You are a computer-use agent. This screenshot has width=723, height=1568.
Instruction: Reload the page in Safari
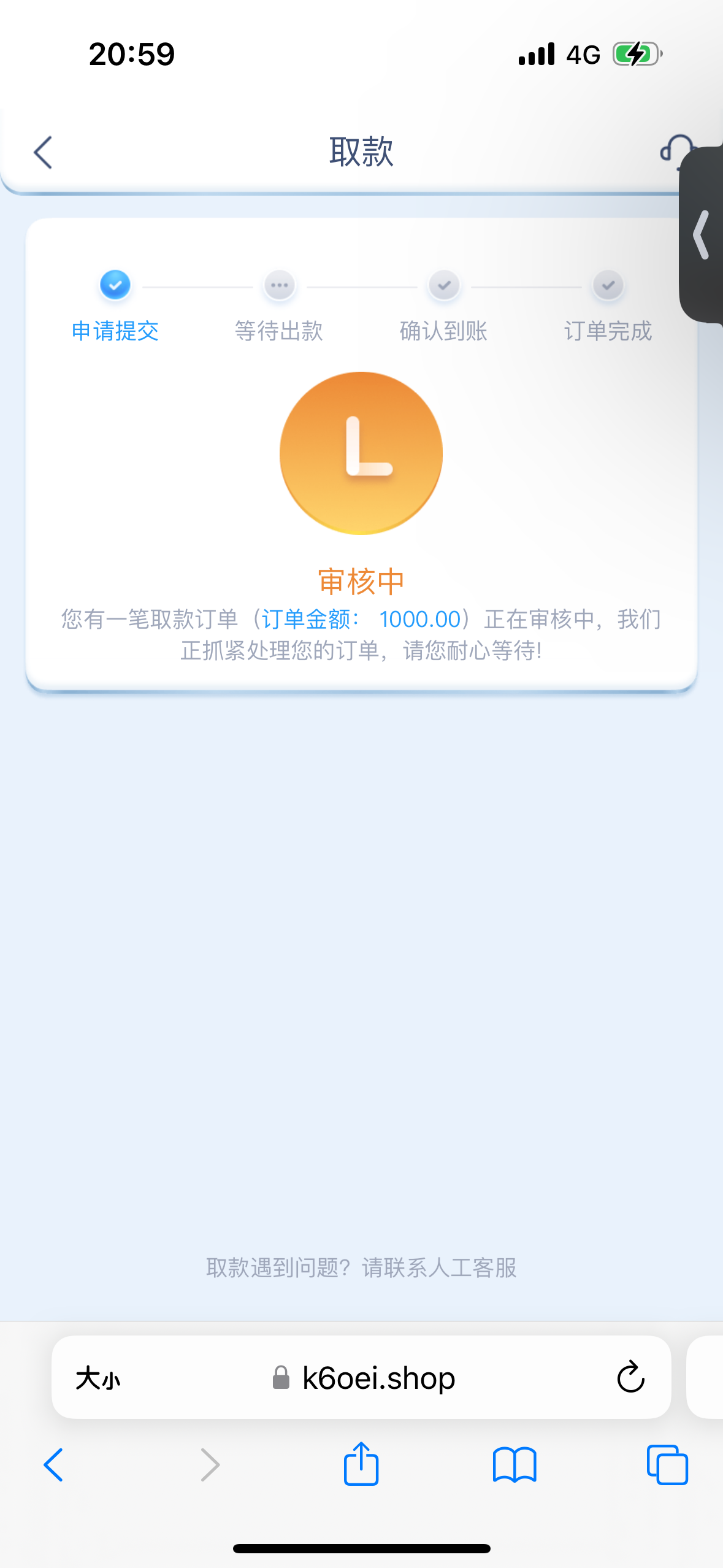click(630, 1378)
